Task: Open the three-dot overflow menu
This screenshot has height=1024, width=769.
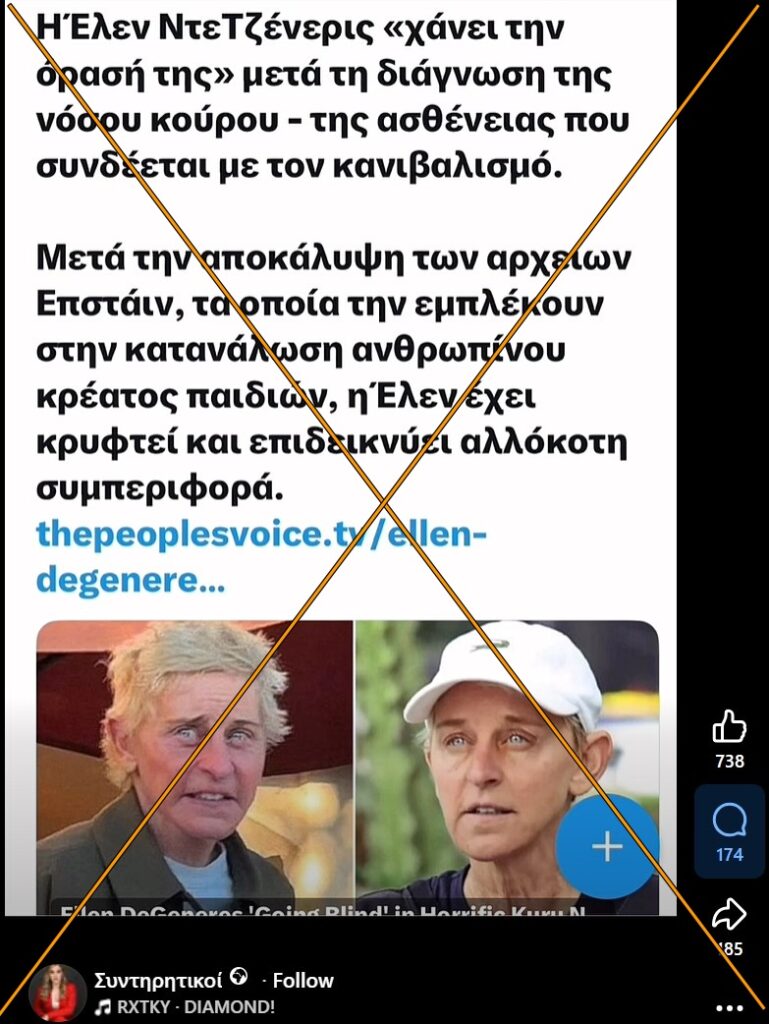Action: (x=729, y=1007)
